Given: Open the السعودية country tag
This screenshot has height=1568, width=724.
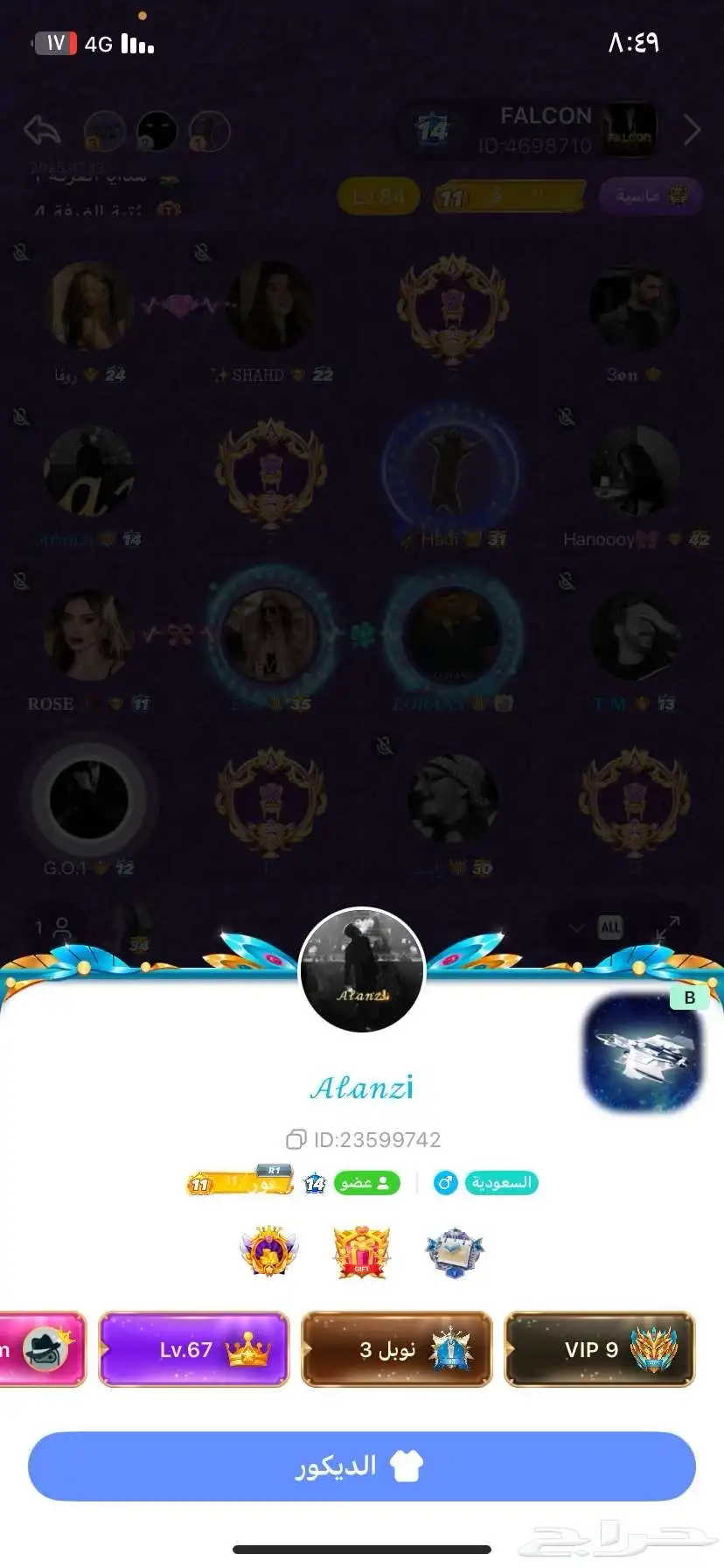Looking at the screenshot, I should point(501,1183).
